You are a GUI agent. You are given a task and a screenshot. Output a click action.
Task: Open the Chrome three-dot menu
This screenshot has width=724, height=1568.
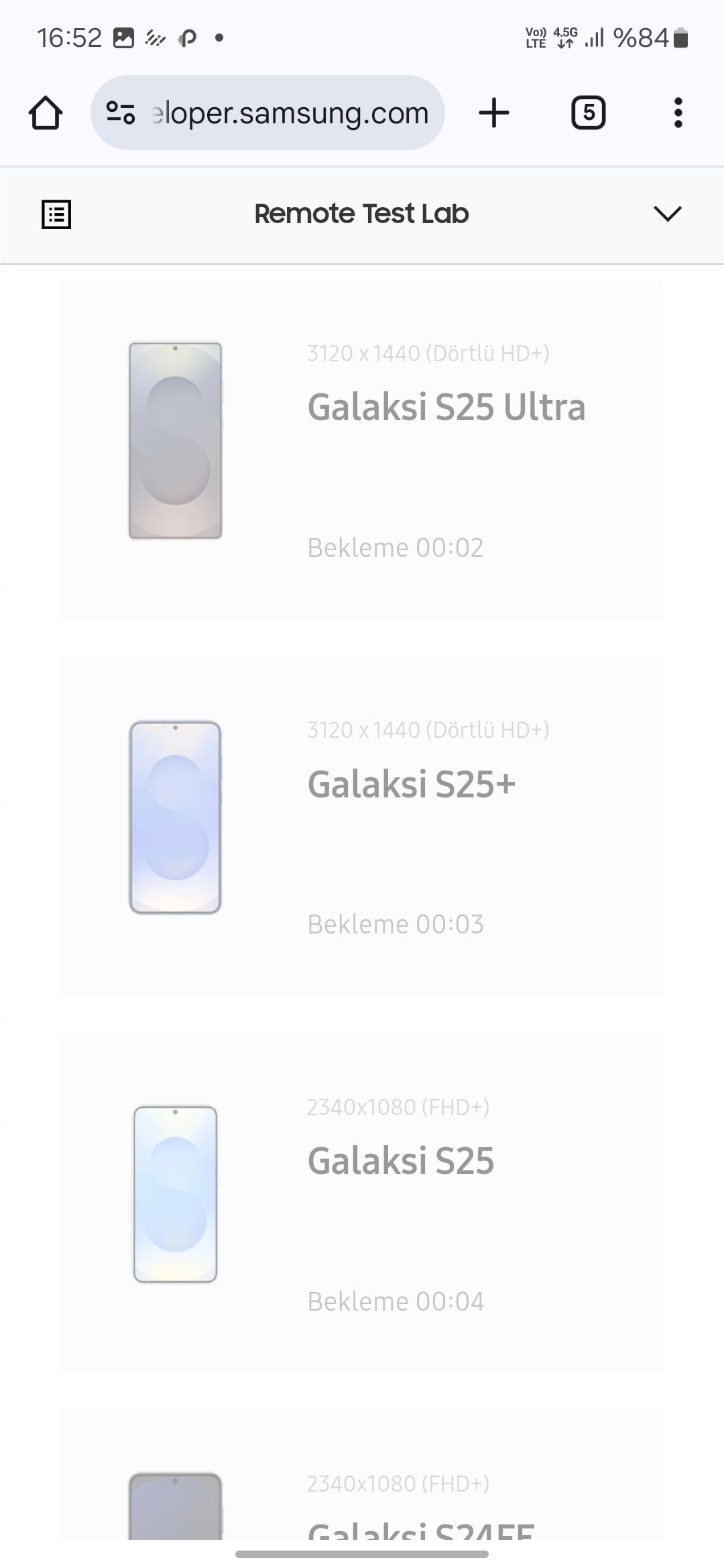pyautogui.click(x=678, y=113)
